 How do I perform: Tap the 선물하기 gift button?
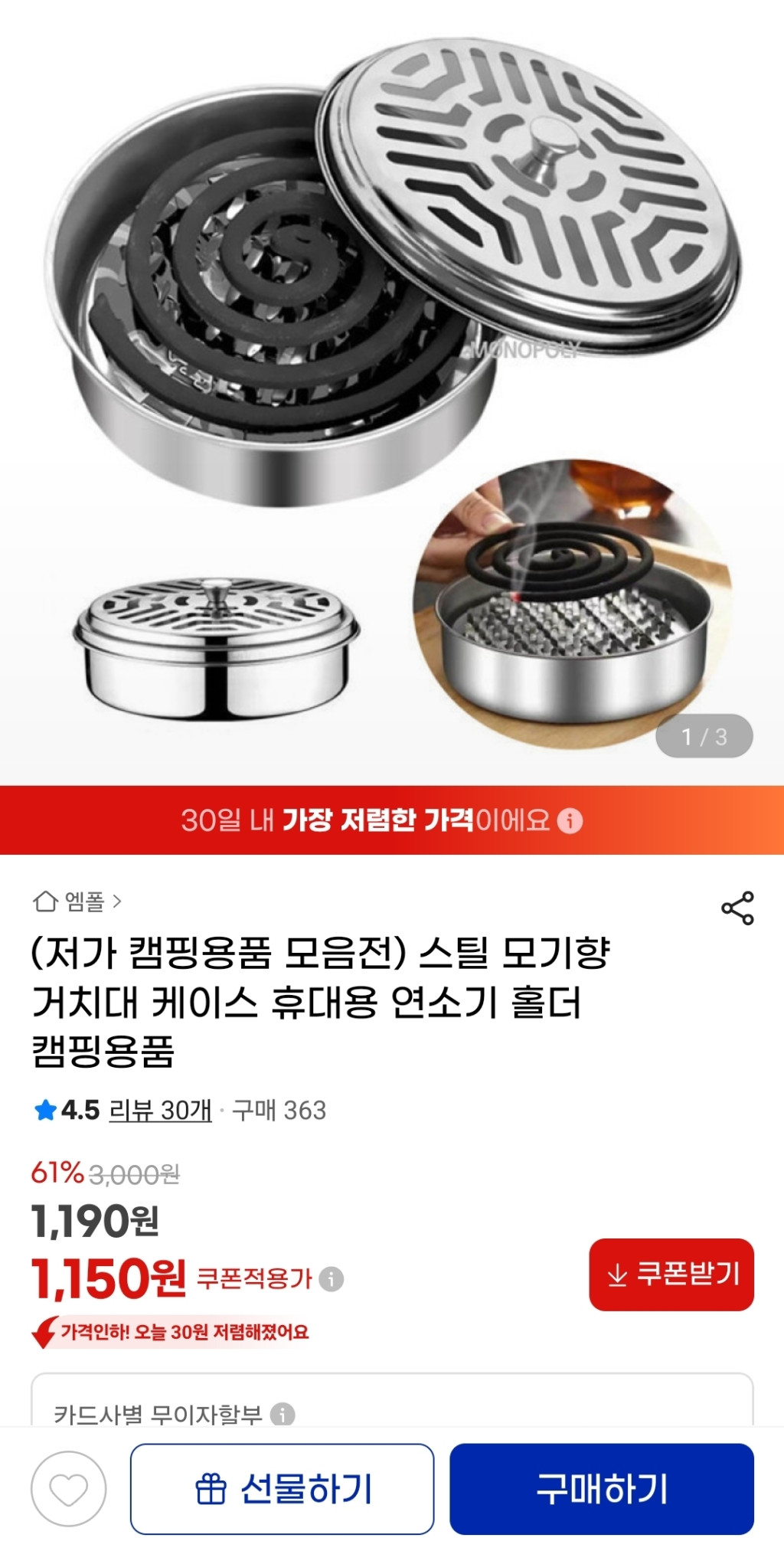pos(282,1489)
